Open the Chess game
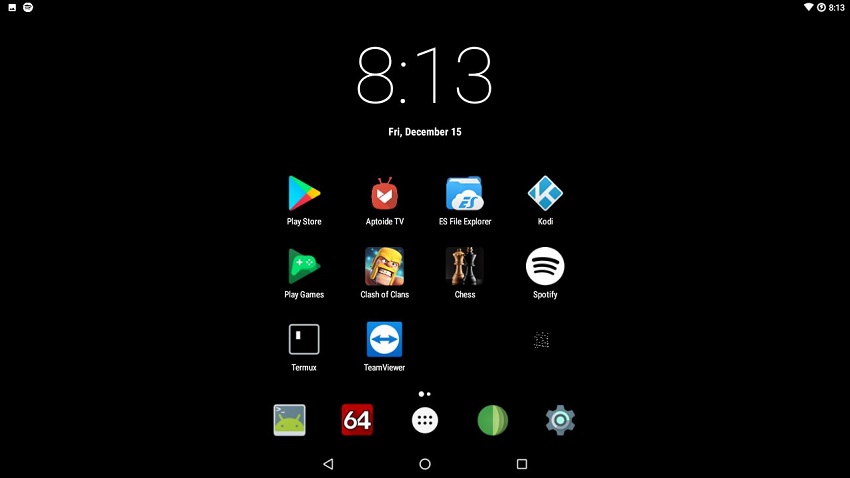The image size is (850, 478). pos(464,266)
